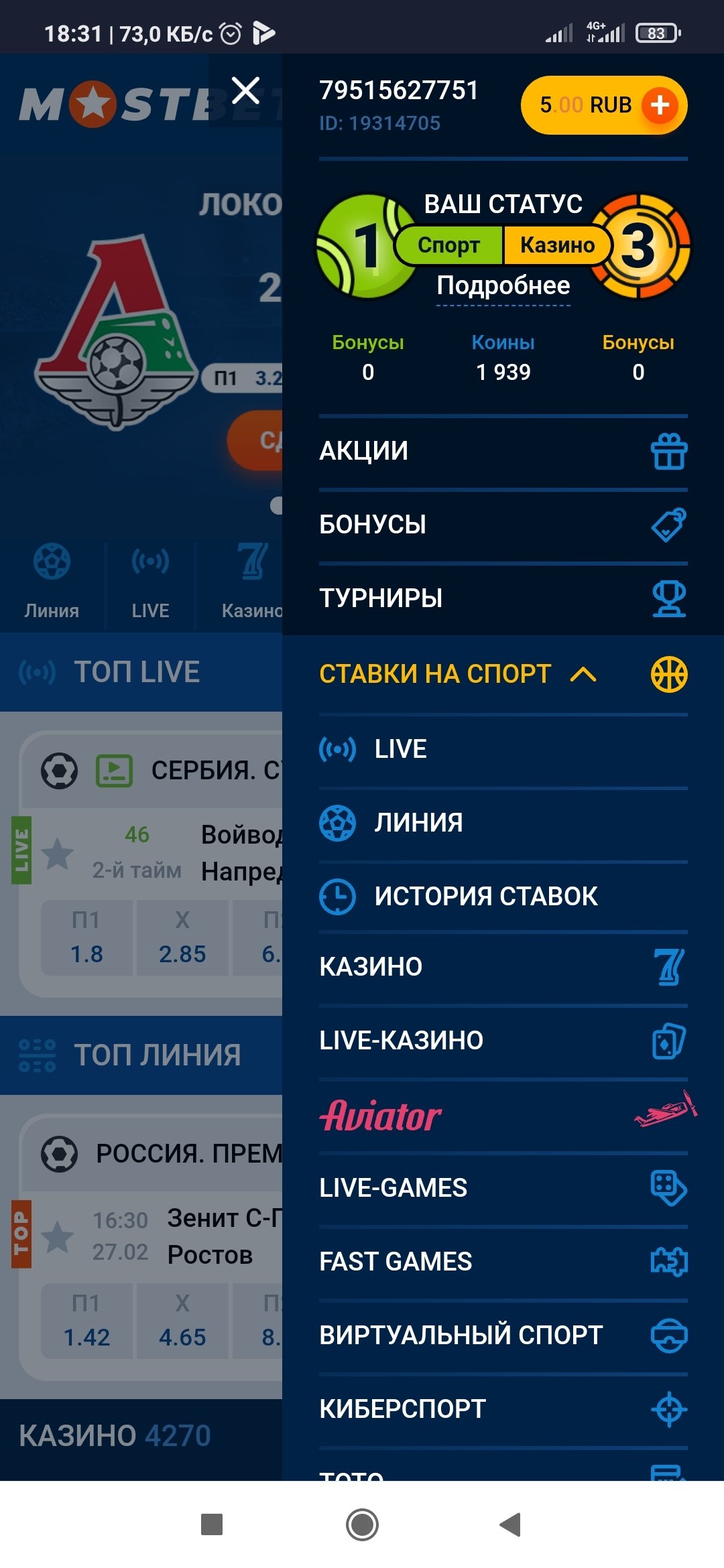Image resolution: width=724 pixels, height=1568 pixels.
Task: Open FAST GAMES section
Action: click(503, 1262)
